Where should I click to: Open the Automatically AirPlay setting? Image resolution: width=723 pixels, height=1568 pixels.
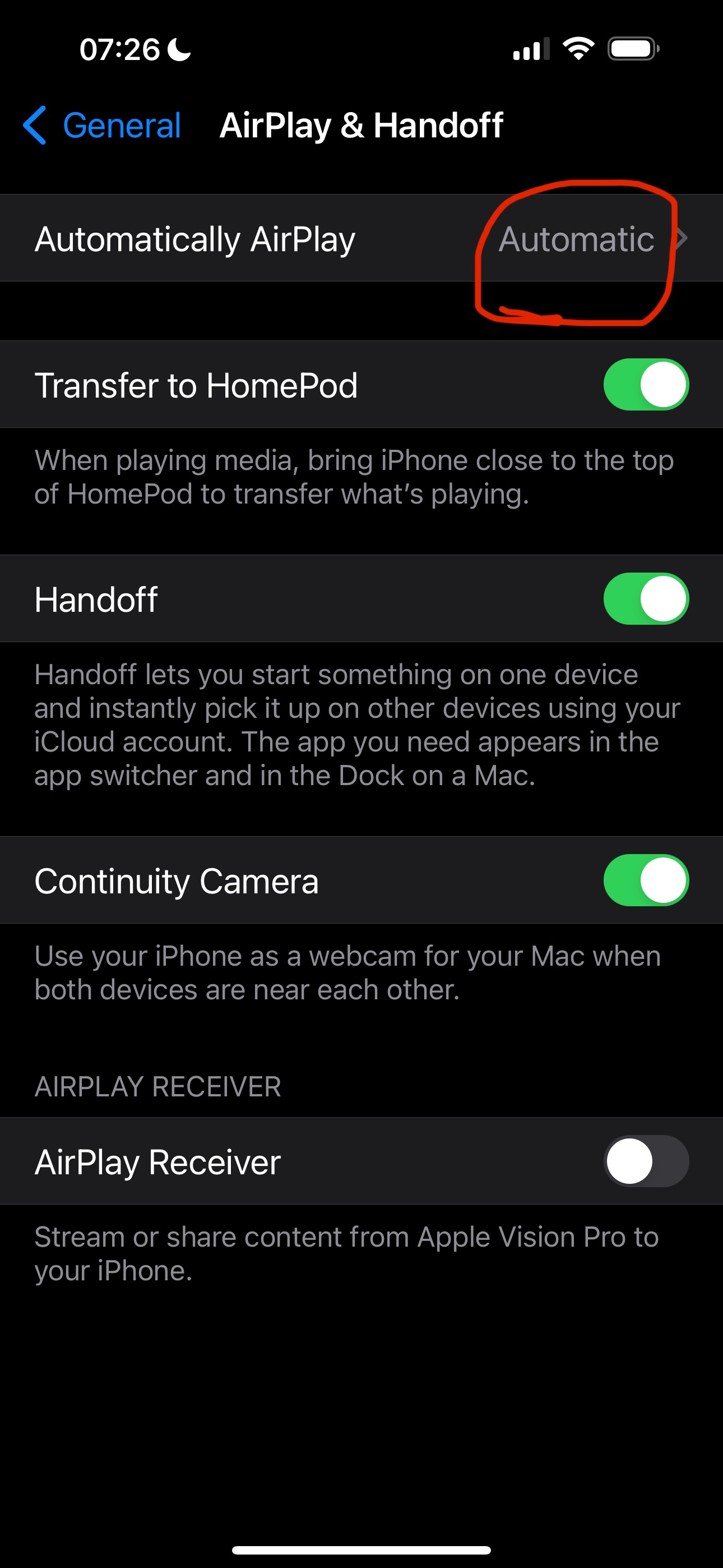[361, 238]
